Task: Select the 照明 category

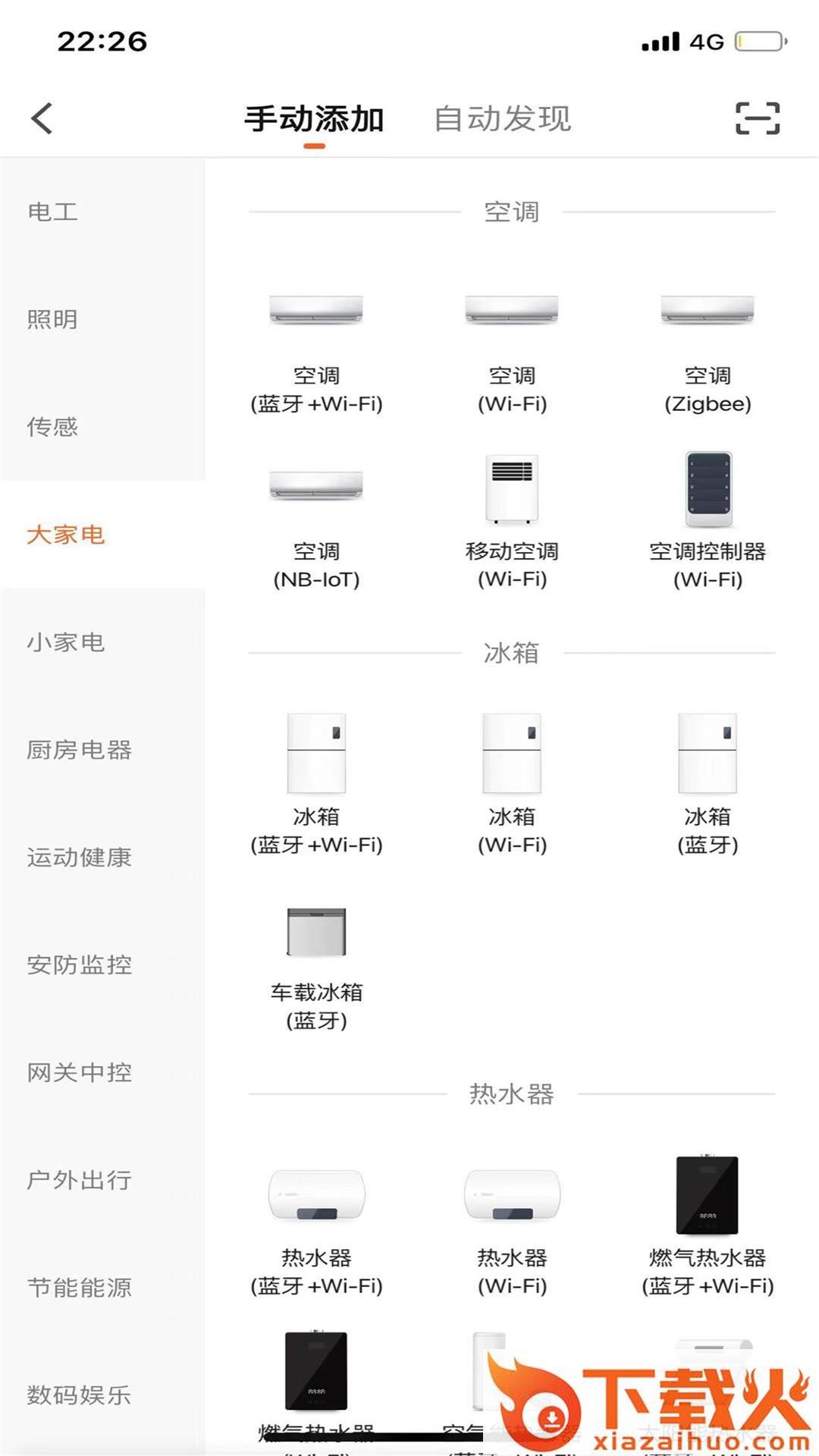Action: [x=53, y=319]
